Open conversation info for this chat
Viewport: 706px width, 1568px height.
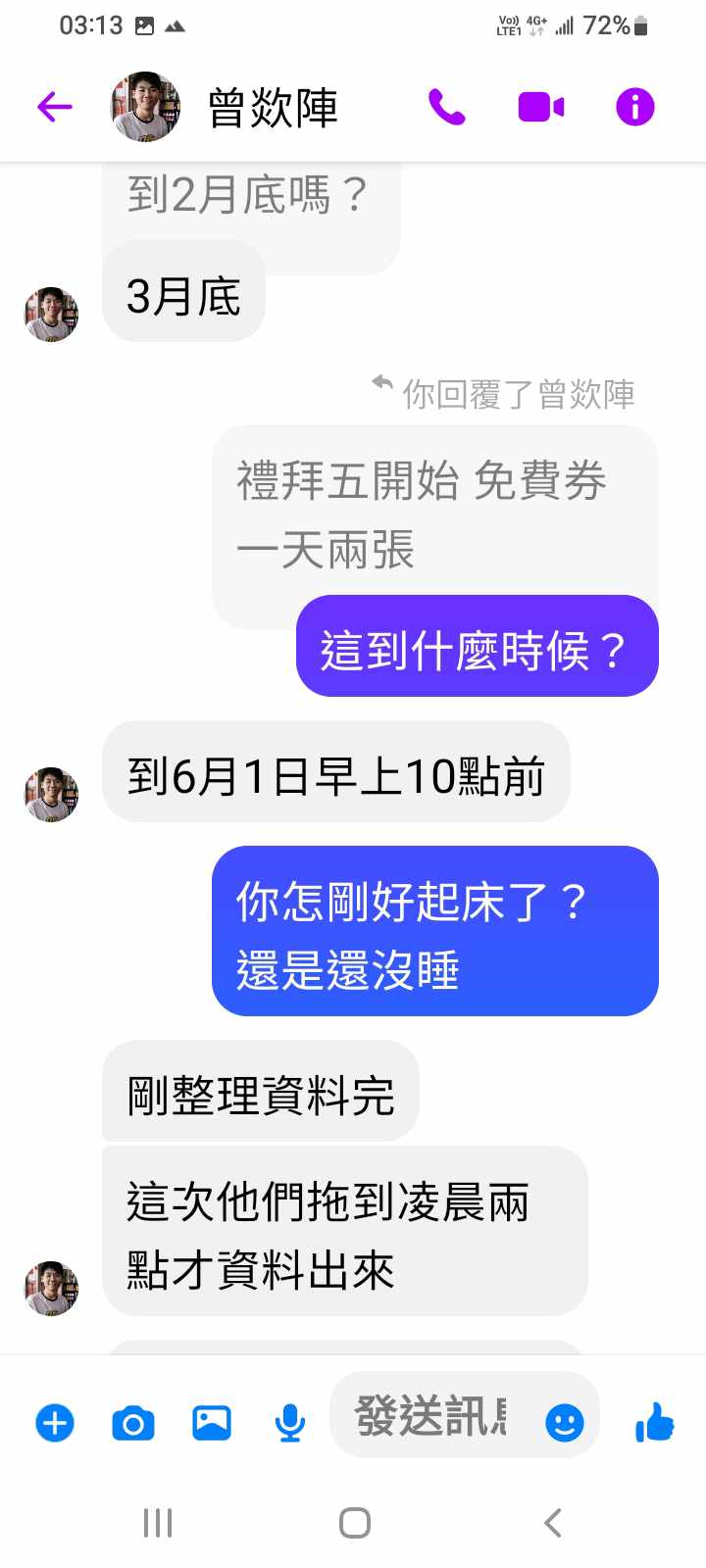[634, 107]
